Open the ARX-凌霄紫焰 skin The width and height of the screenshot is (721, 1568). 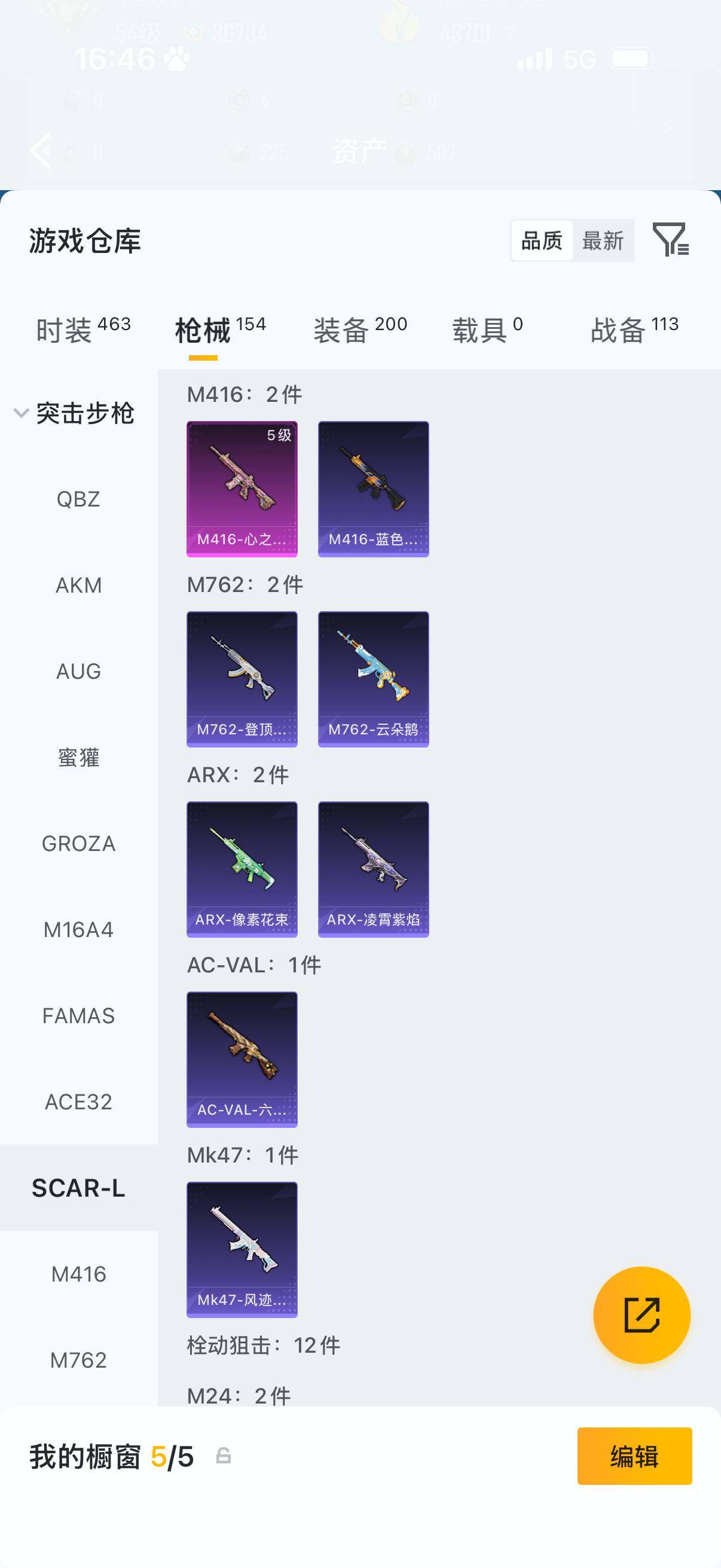tap(373, 870)
